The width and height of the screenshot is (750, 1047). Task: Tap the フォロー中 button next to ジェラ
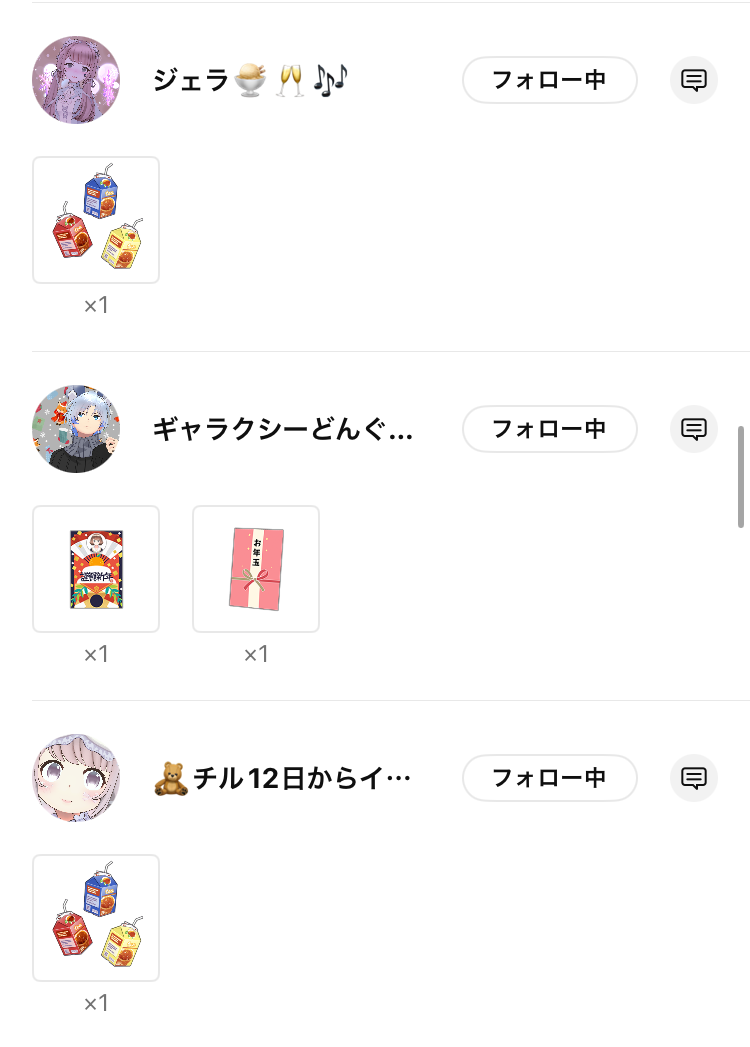coord(549,80)
